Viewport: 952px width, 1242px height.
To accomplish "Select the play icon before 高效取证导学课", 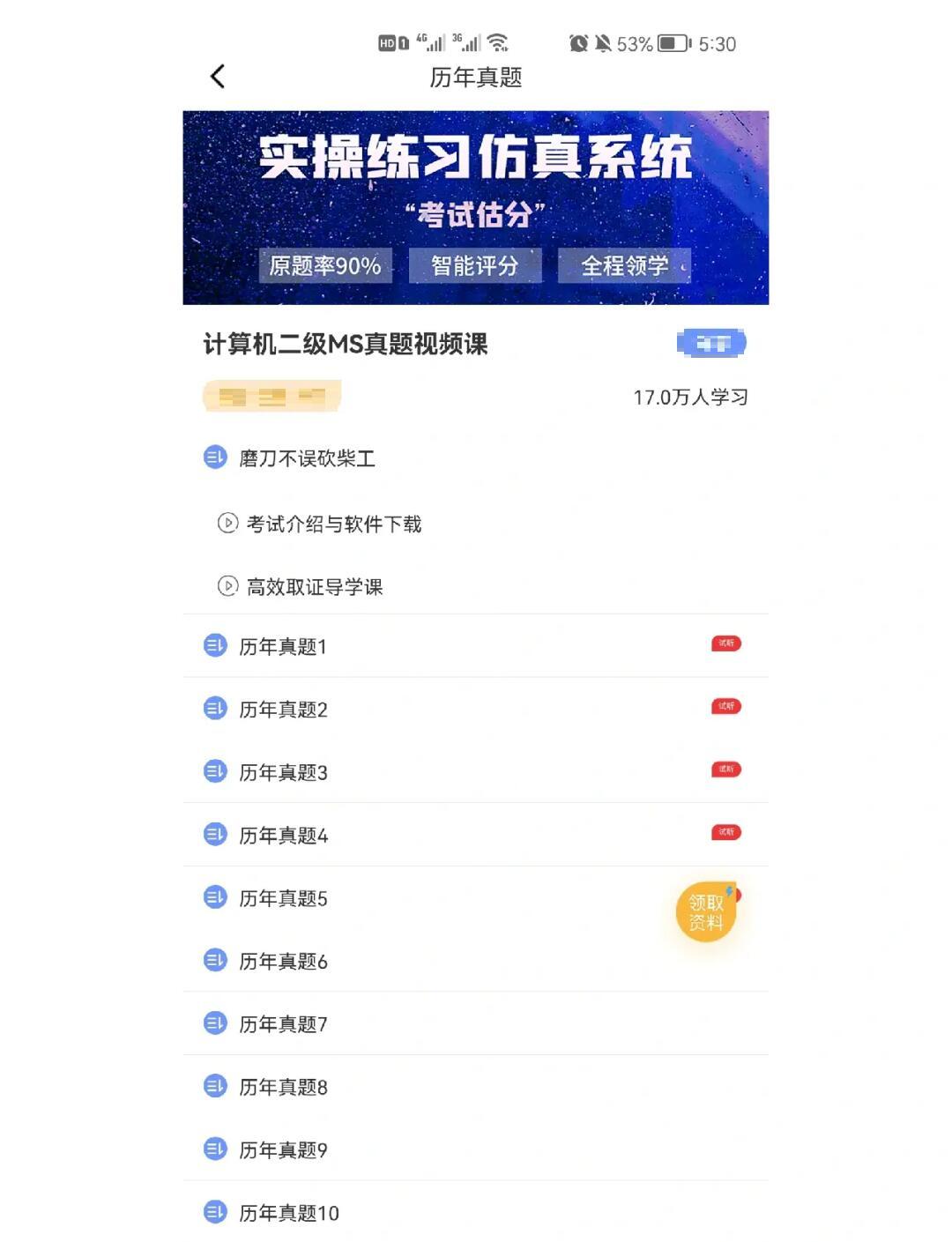I will tap(229, 585).
